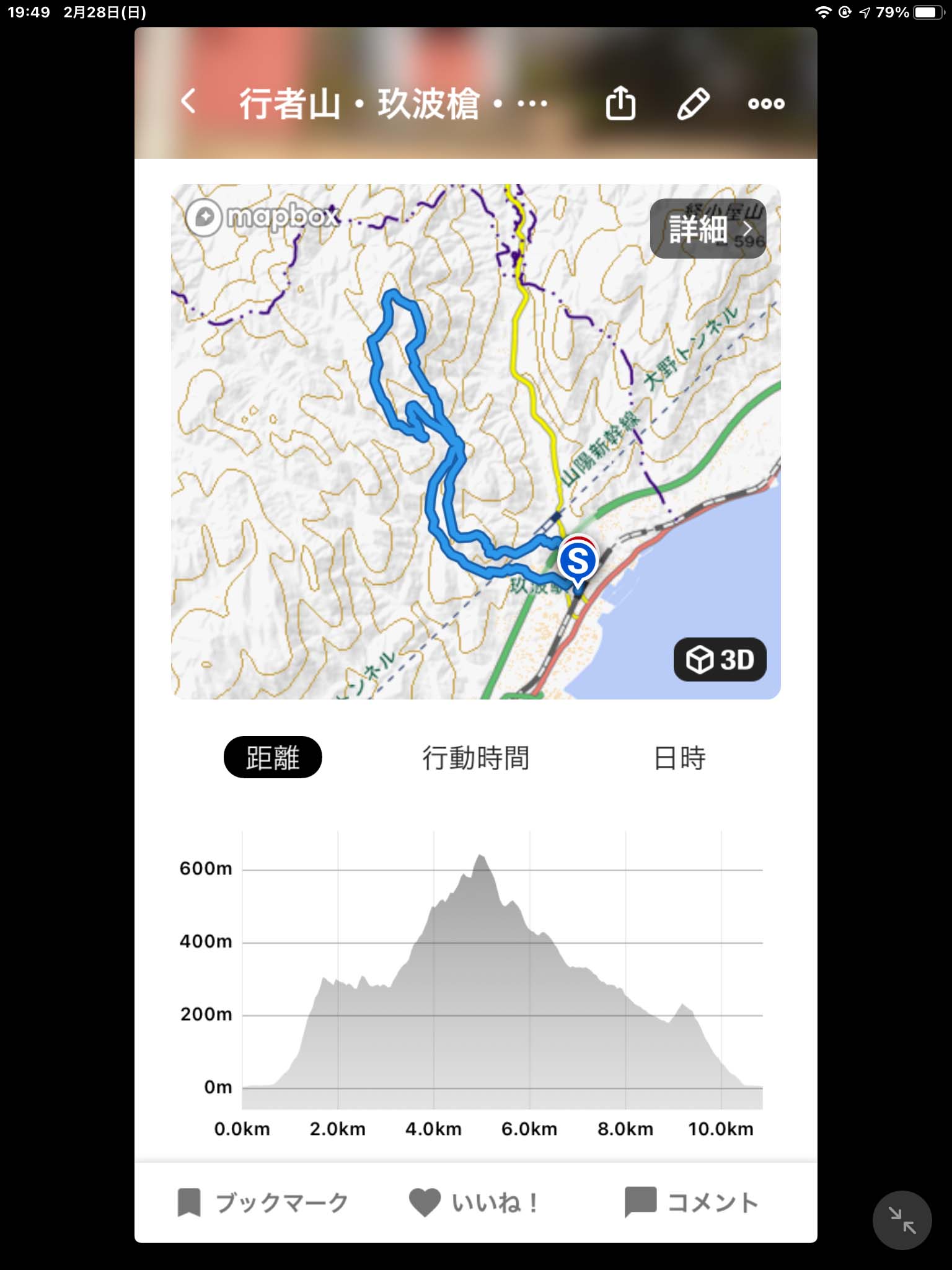Select the 距離 elevation chart tab
952x1270 pixels.
coord(273,757)
